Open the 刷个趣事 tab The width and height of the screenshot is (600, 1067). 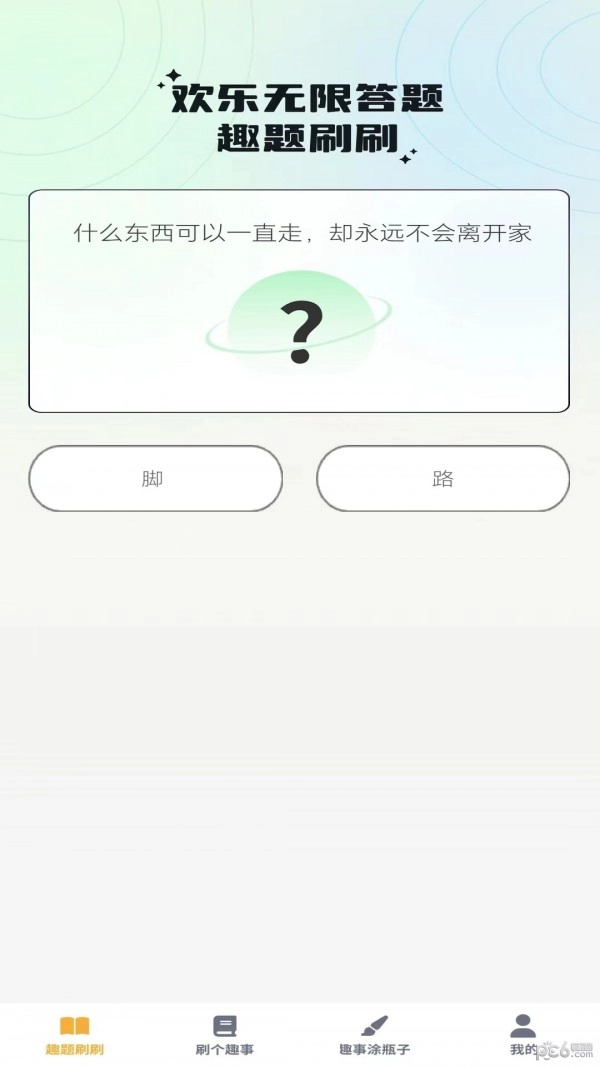coord(225,1035)
